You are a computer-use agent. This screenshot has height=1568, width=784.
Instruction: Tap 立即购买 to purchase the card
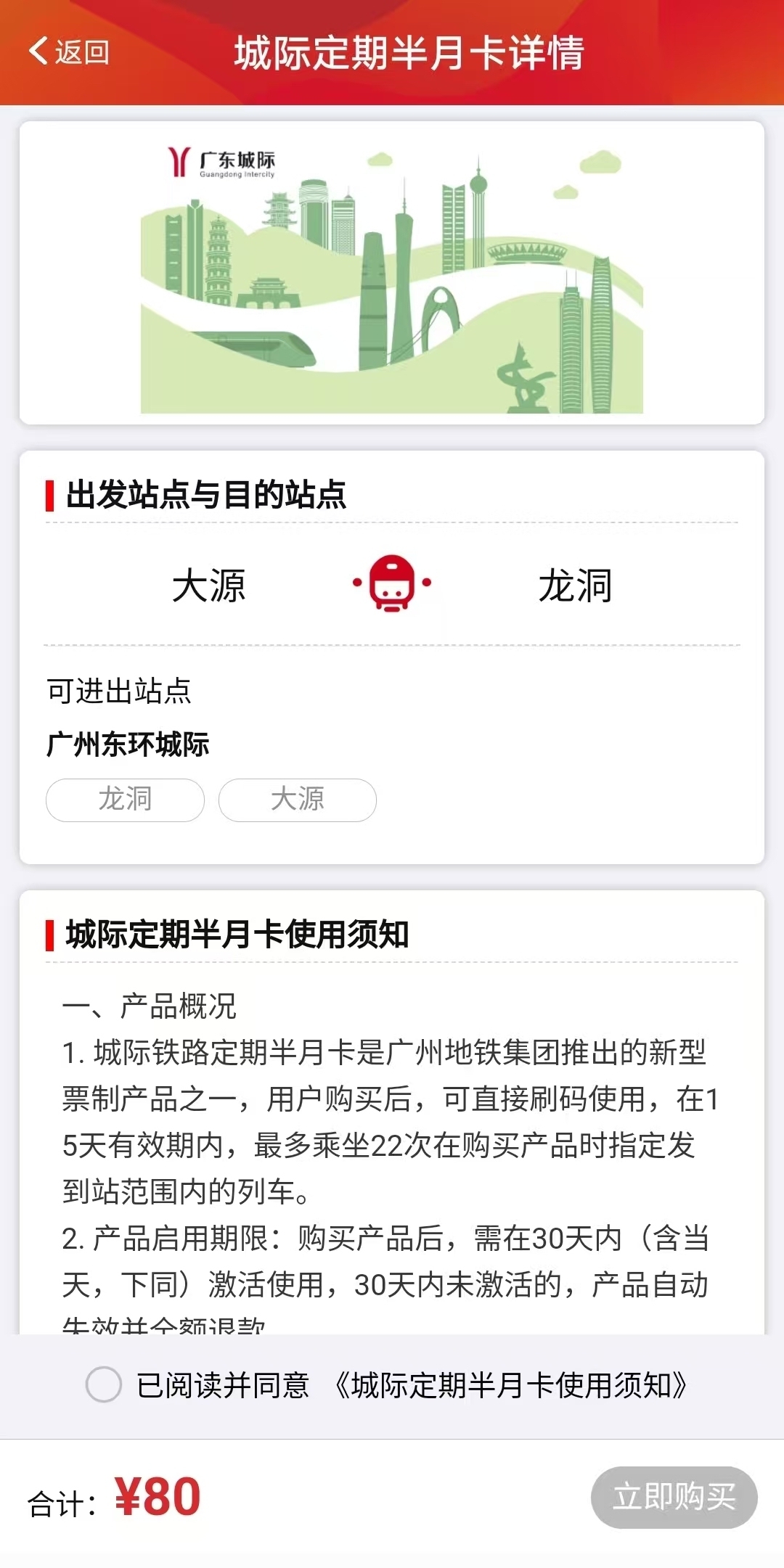pos(674,1497)
